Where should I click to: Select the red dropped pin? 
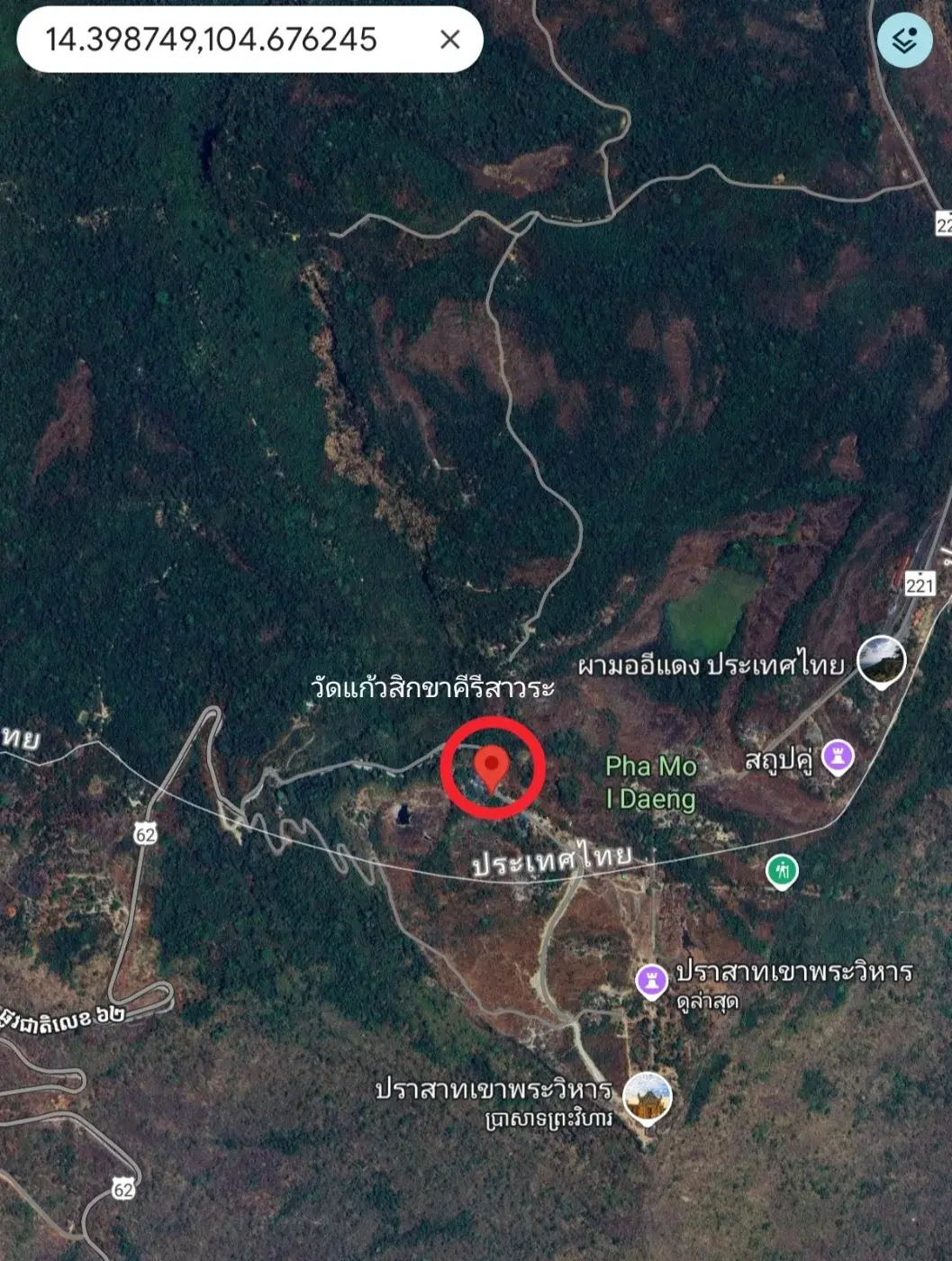[x=492, y=768]
